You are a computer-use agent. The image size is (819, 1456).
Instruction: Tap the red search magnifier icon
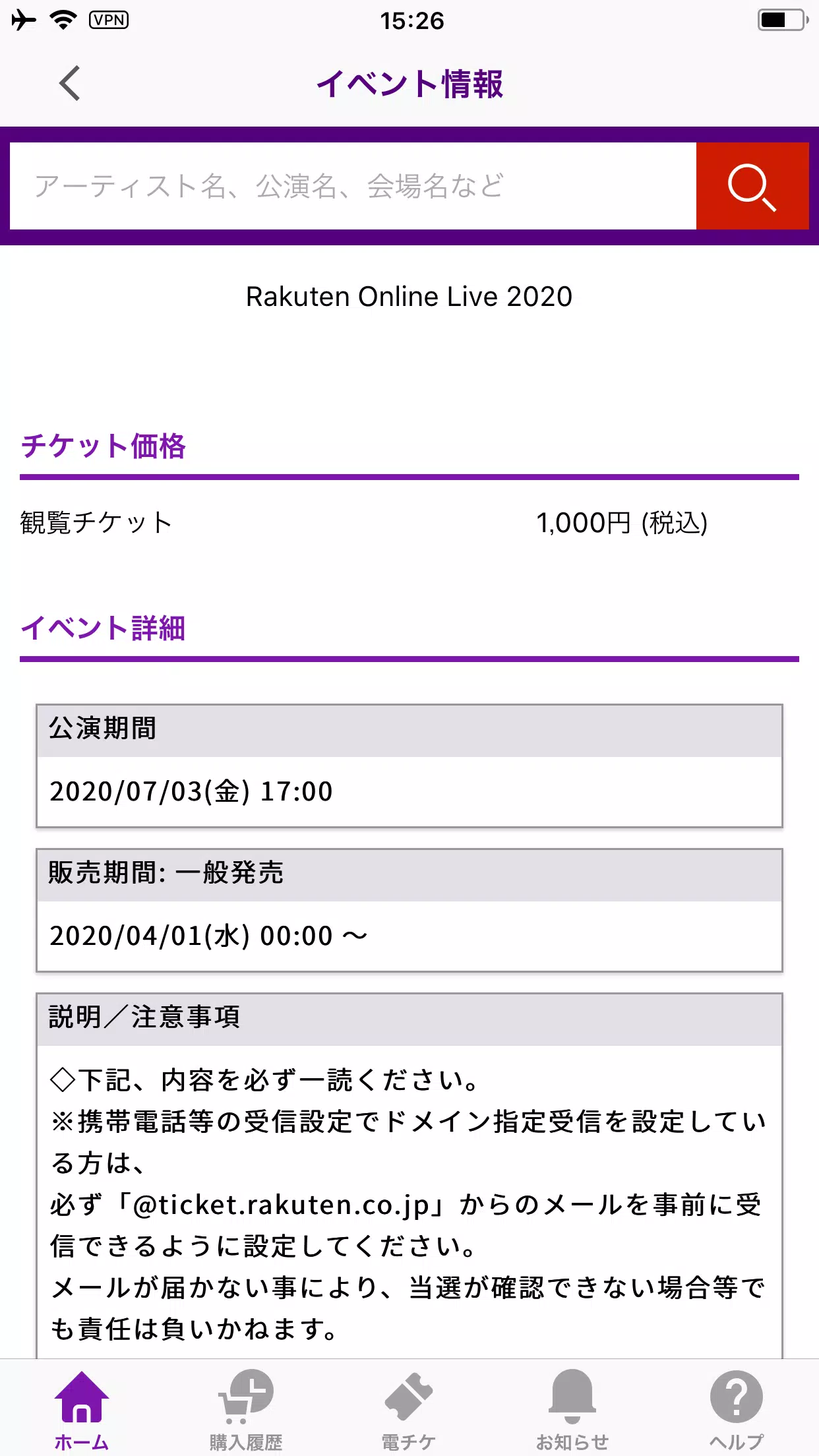[752, 185]
